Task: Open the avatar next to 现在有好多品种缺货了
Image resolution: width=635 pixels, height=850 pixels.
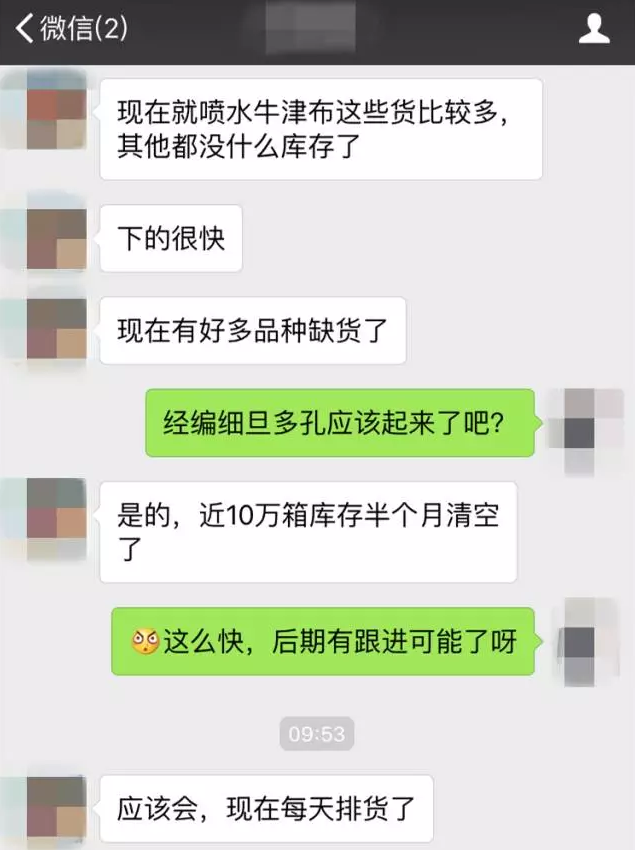Action: (56, 329)
